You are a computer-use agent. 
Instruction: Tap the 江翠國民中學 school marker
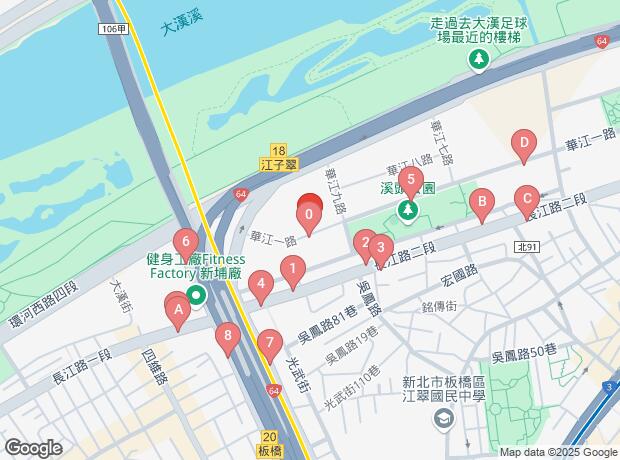pos(443,419)
